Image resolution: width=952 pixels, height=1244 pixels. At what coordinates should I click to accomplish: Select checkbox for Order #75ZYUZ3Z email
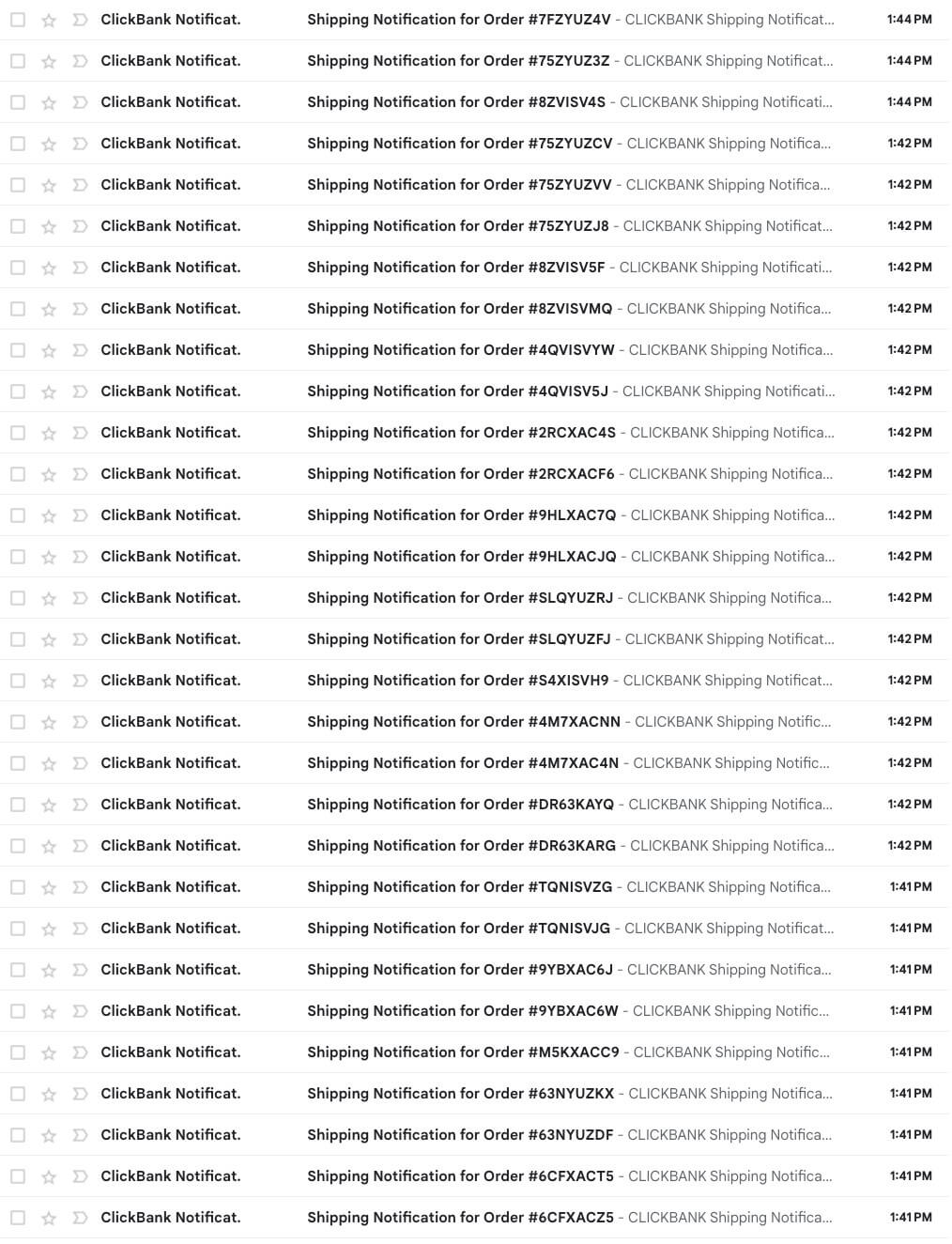[18, 61]
